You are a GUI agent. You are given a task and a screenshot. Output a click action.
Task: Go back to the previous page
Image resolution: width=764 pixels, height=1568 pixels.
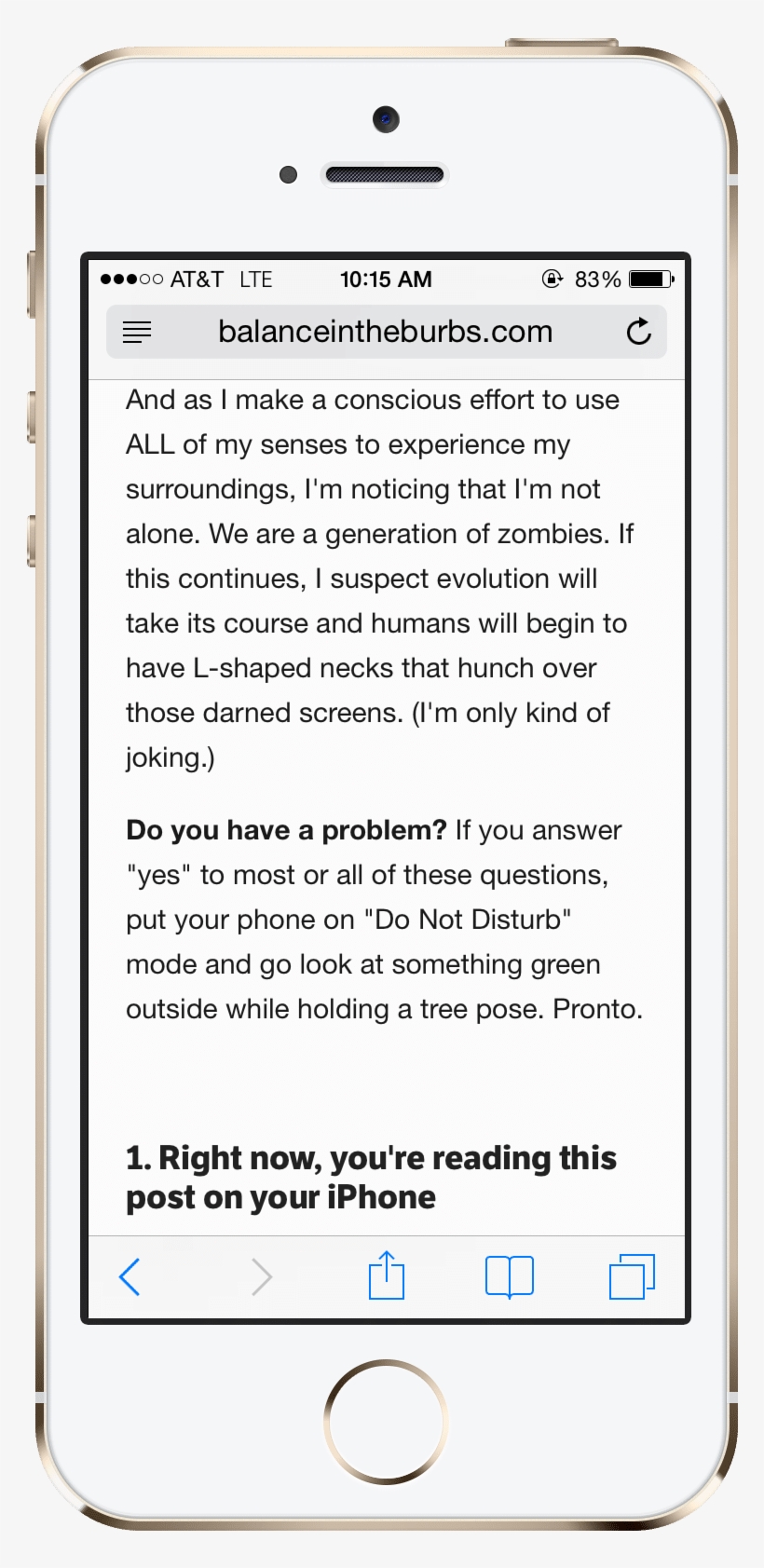(130, 1276)
